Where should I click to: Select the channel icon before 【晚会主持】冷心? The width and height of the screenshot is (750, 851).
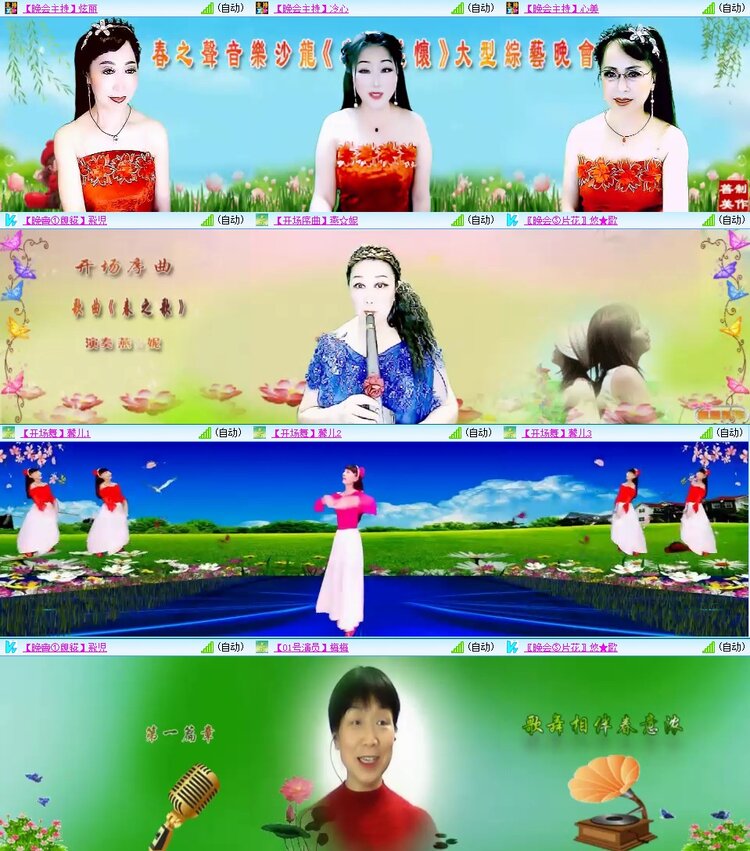(x=263, y=8)
